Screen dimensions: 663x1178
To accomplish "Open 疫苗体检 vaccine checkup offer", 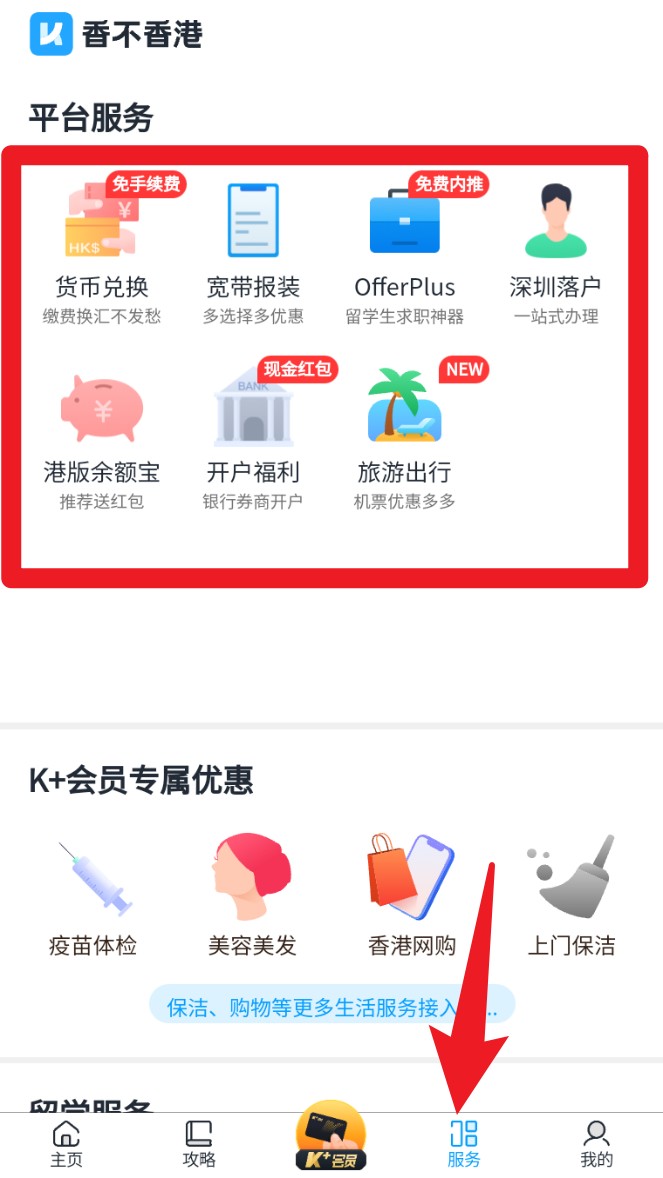I will (x=93, y=895).
